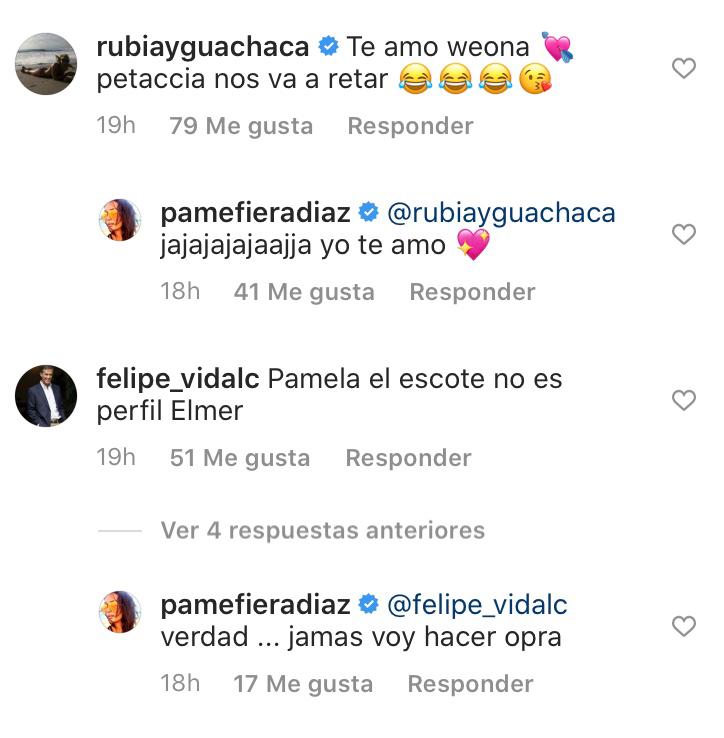Reply to pamefieradiaz's "verdad" comment
Image resolution: width=724 pixels, height=738 pixels.
tap(470, 684)
